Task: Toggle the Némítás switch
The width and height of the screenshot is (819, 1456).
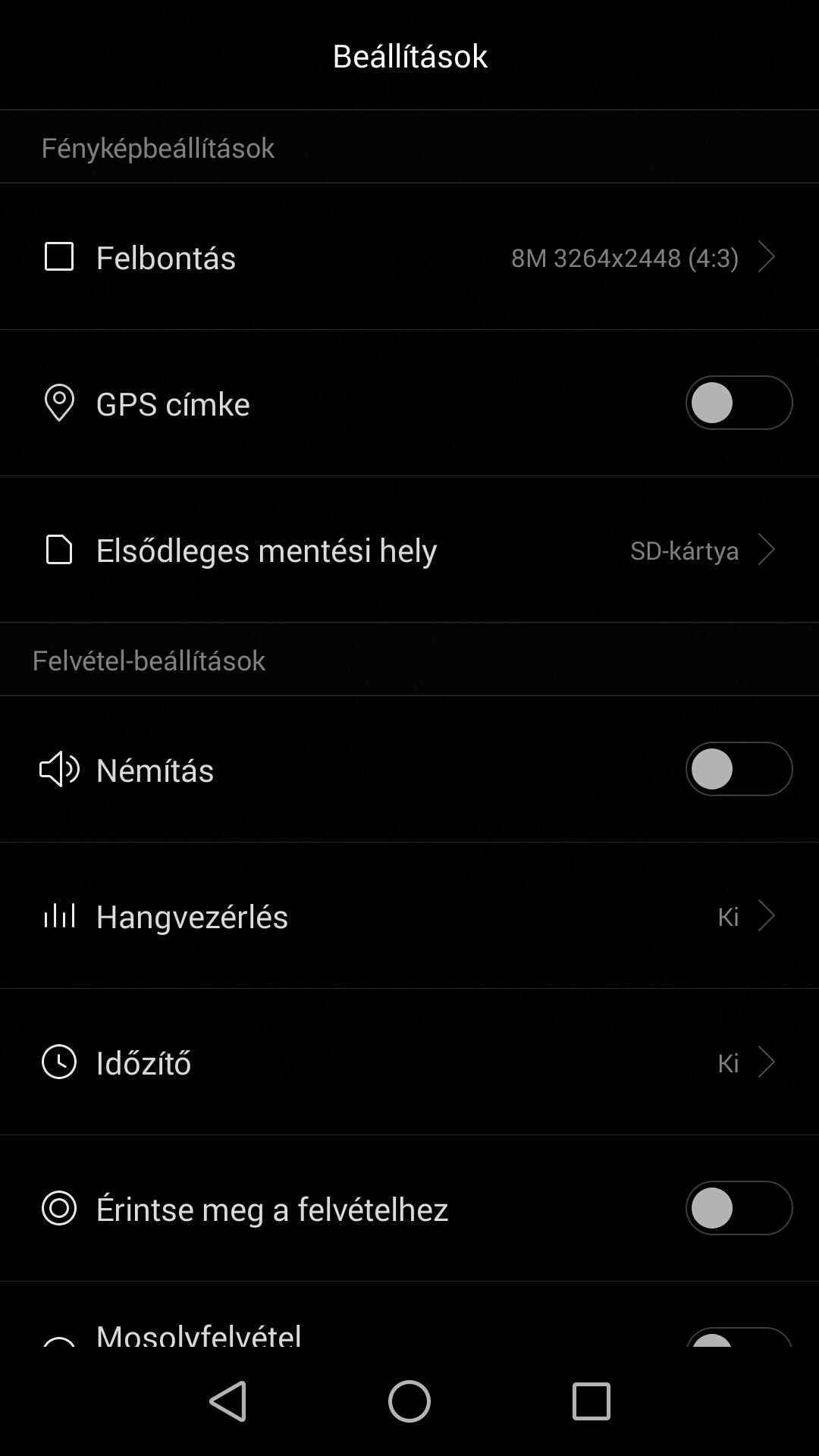Action: [739, 769]
